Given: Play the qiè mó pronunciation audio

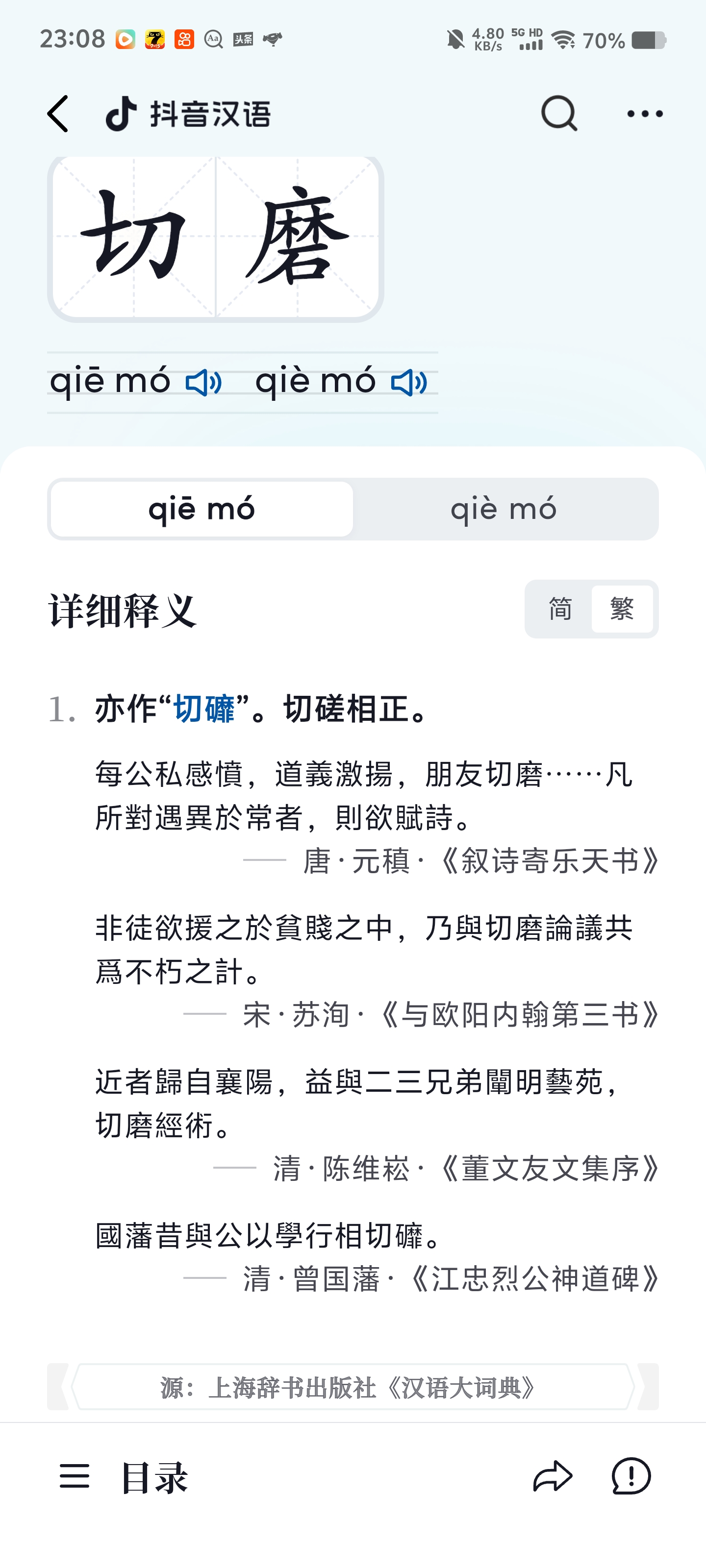Looking at the screenshot, I should coord(409,383).
